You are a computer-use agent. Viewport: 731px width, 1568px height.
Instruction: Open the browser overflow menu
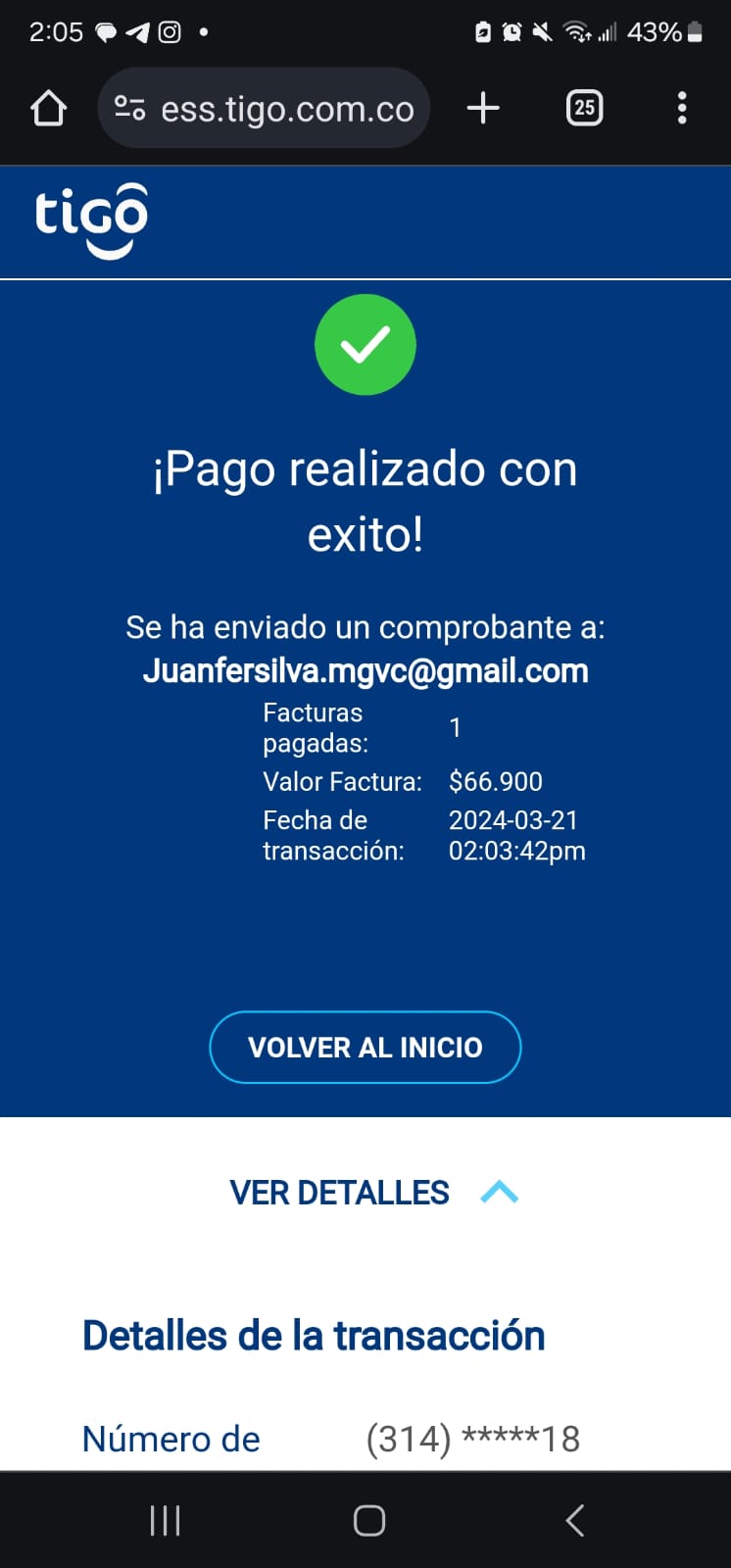pos(682,108)
